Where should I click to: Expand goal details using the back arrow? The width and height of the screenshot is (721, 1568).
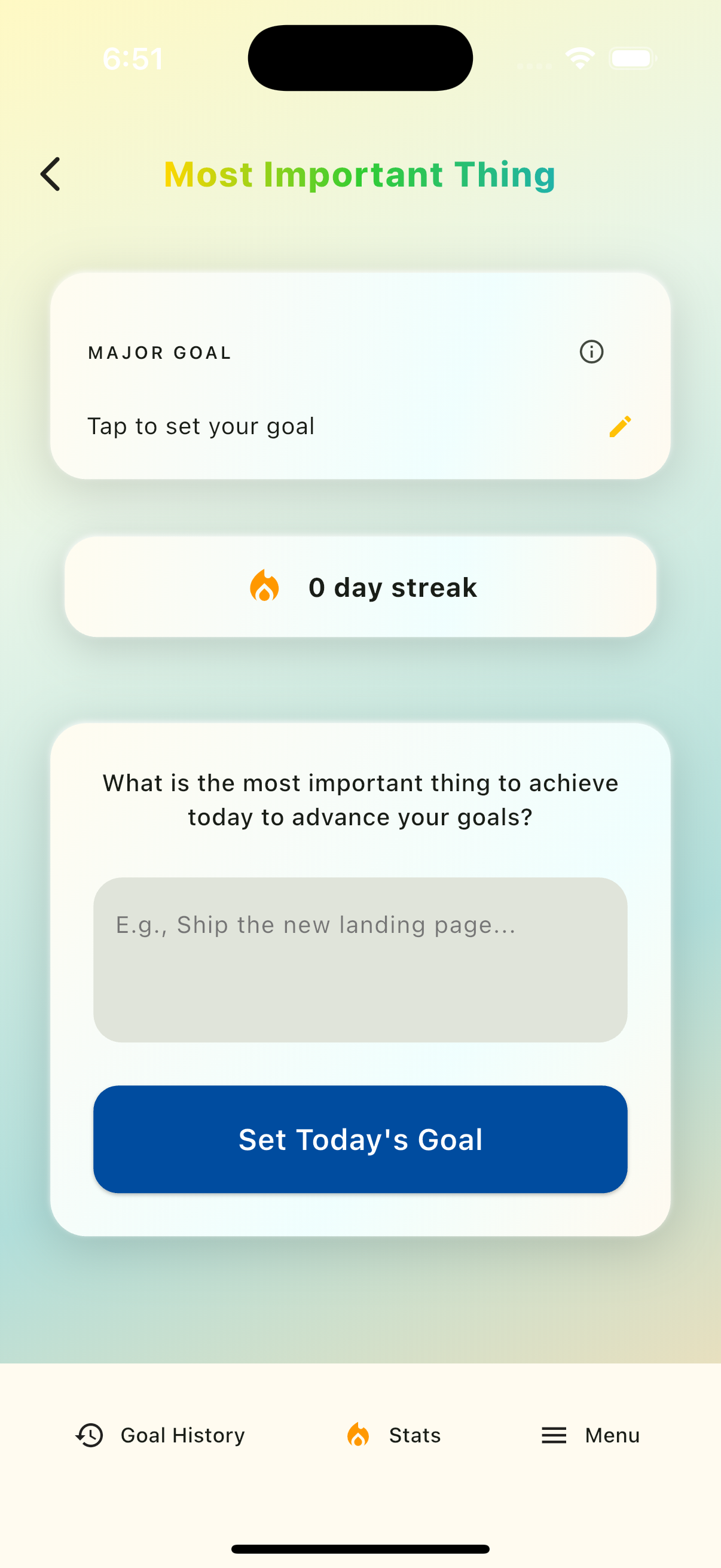[51, 174]
